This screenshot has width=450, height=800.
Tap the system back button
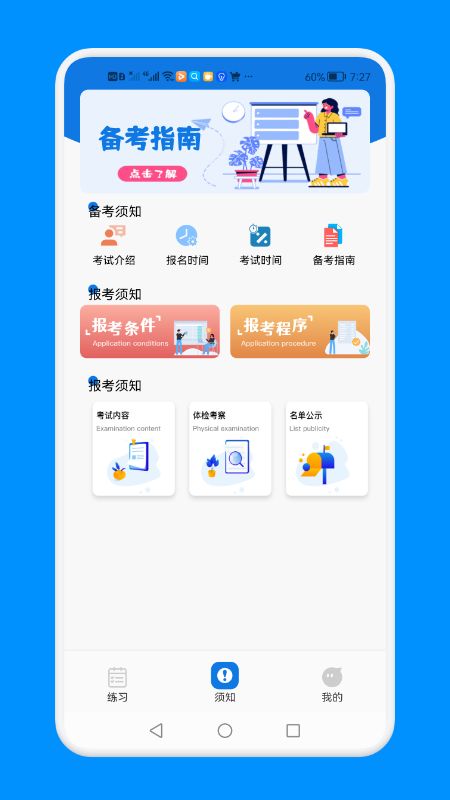click(156, 731)
